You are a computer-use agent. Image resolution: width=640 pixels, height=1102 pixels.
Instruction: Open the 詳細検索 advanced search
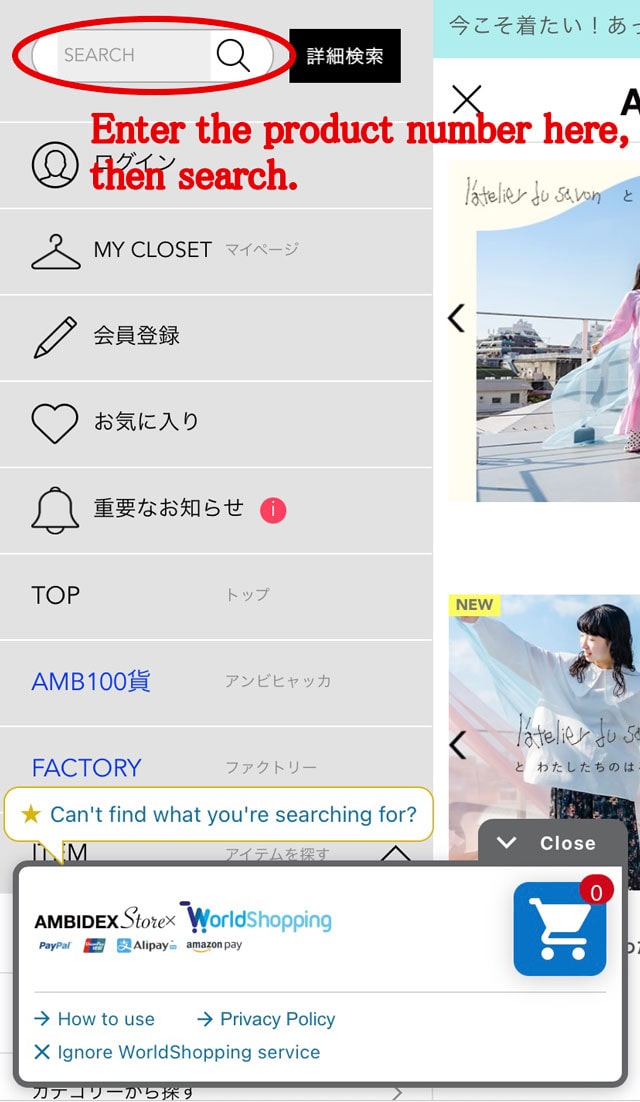[345, 56]
